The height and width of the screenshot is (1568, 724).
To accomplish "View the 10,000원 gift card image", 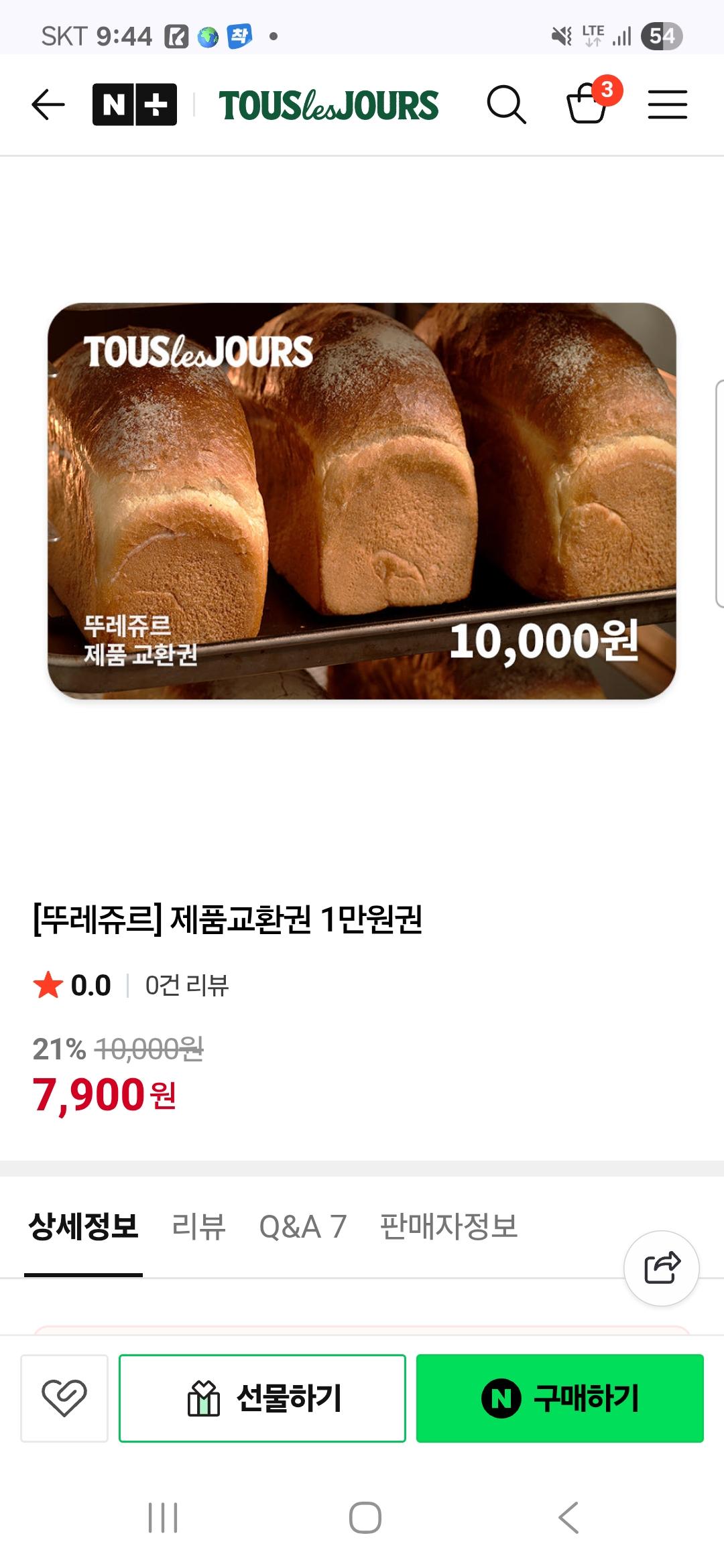I will pyautogui.click(x=362, y=501).
